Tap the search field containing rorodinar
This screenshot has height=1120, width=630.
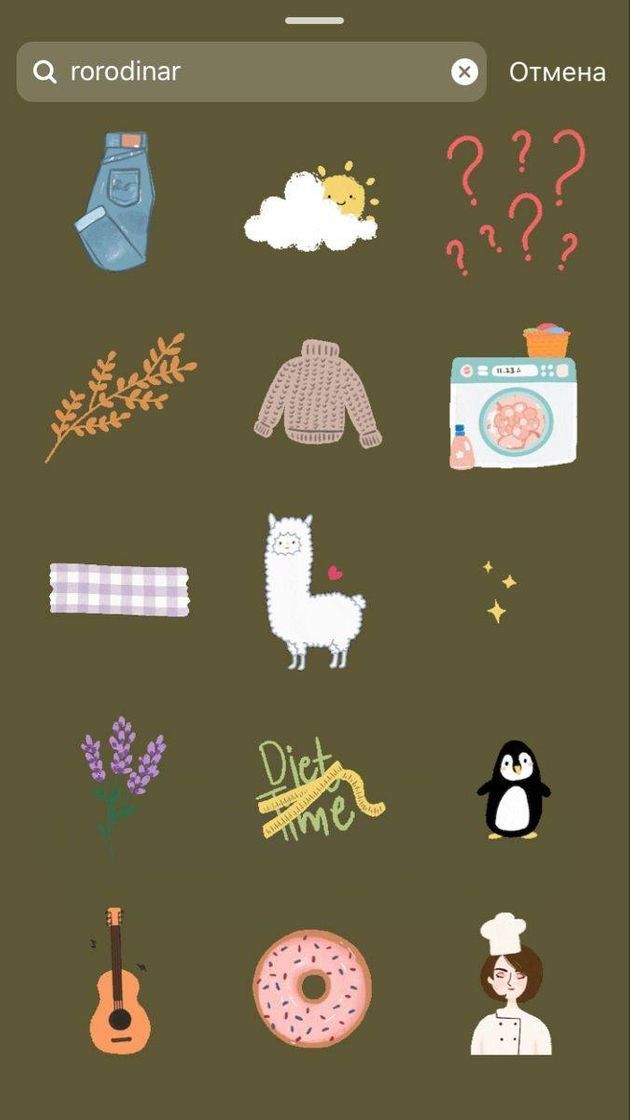[250, 72]
